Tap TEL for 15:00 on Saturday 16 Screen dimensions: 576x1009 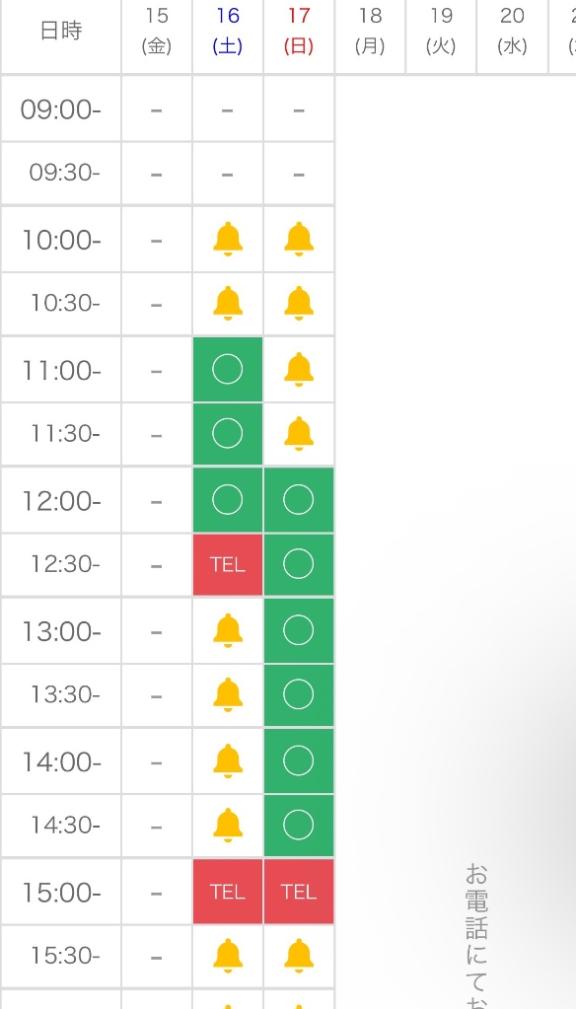(228, 892)
